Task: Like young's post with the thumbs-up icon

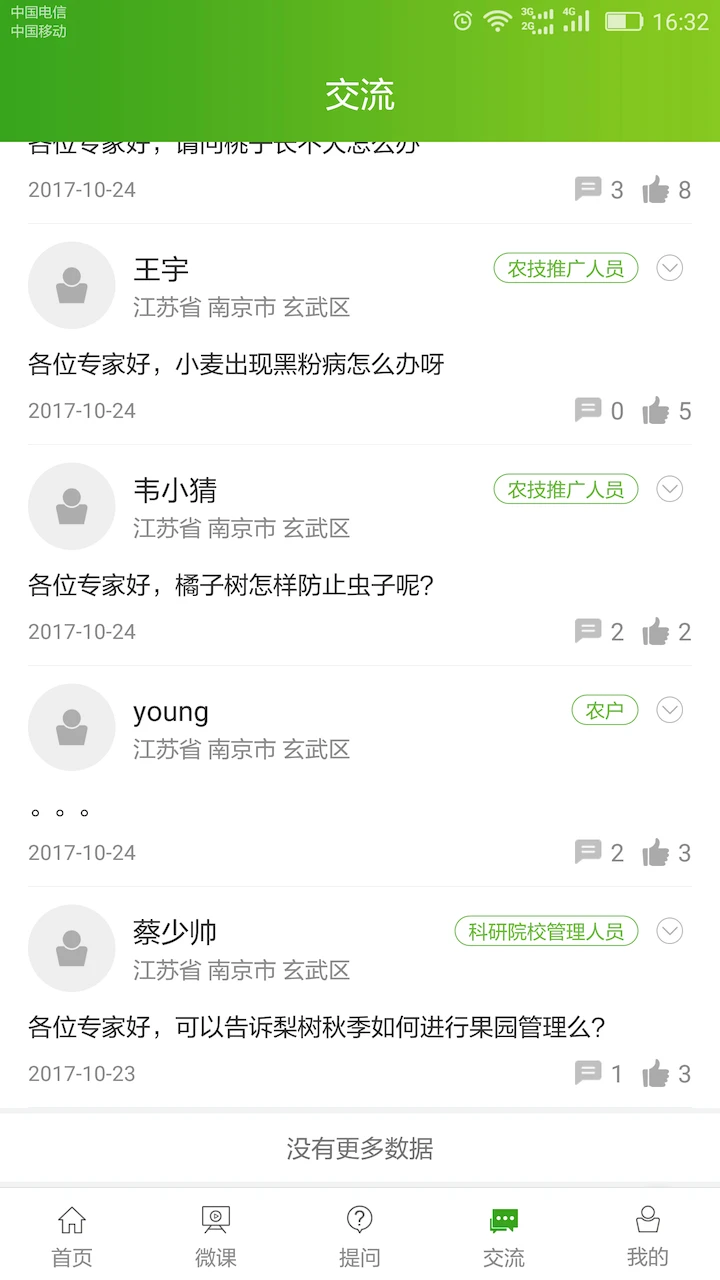Action: coord(657,852)
